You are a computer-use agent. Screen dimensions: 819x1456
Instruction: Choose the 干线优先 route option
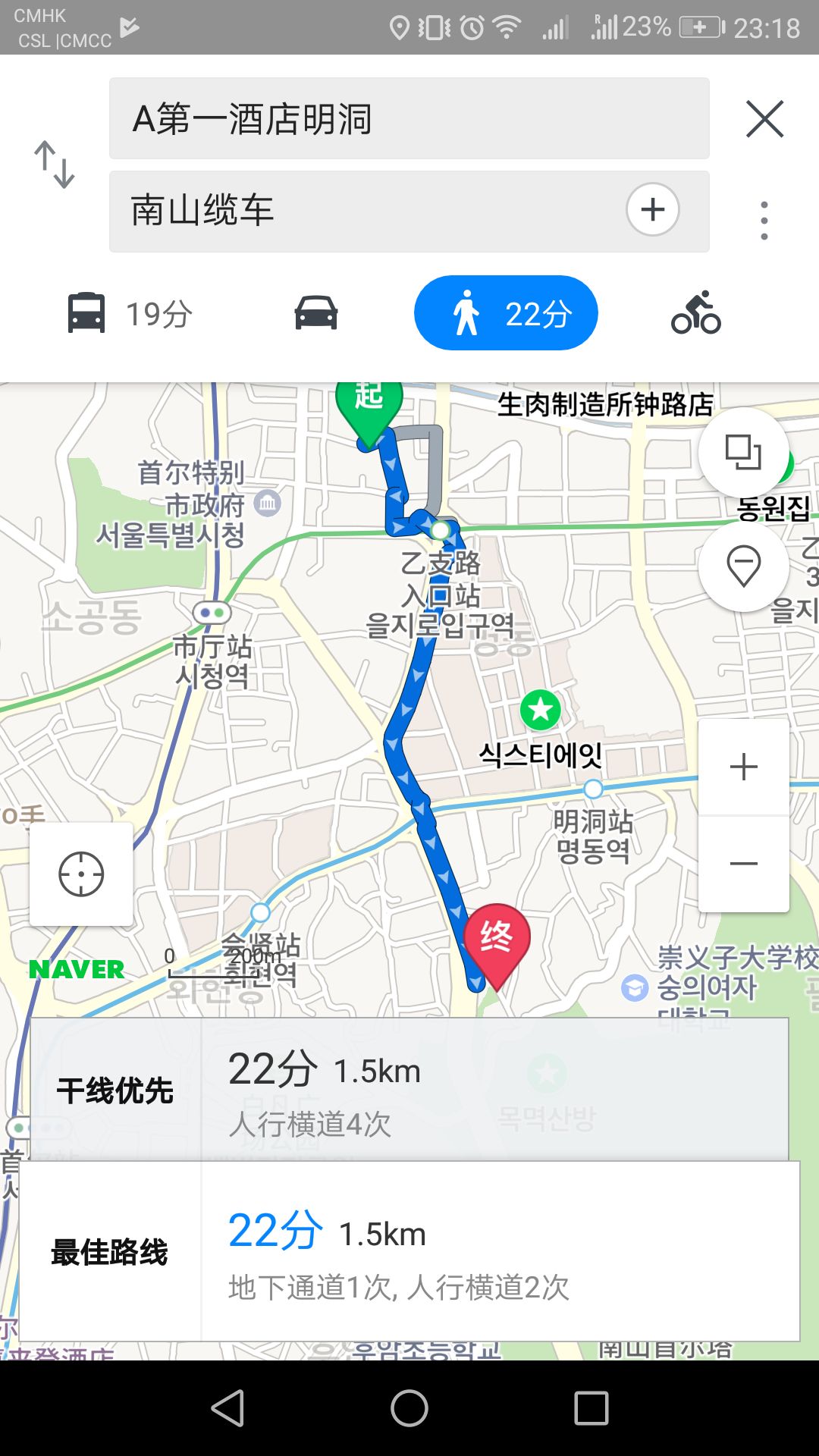click(x=409, y=1090)
